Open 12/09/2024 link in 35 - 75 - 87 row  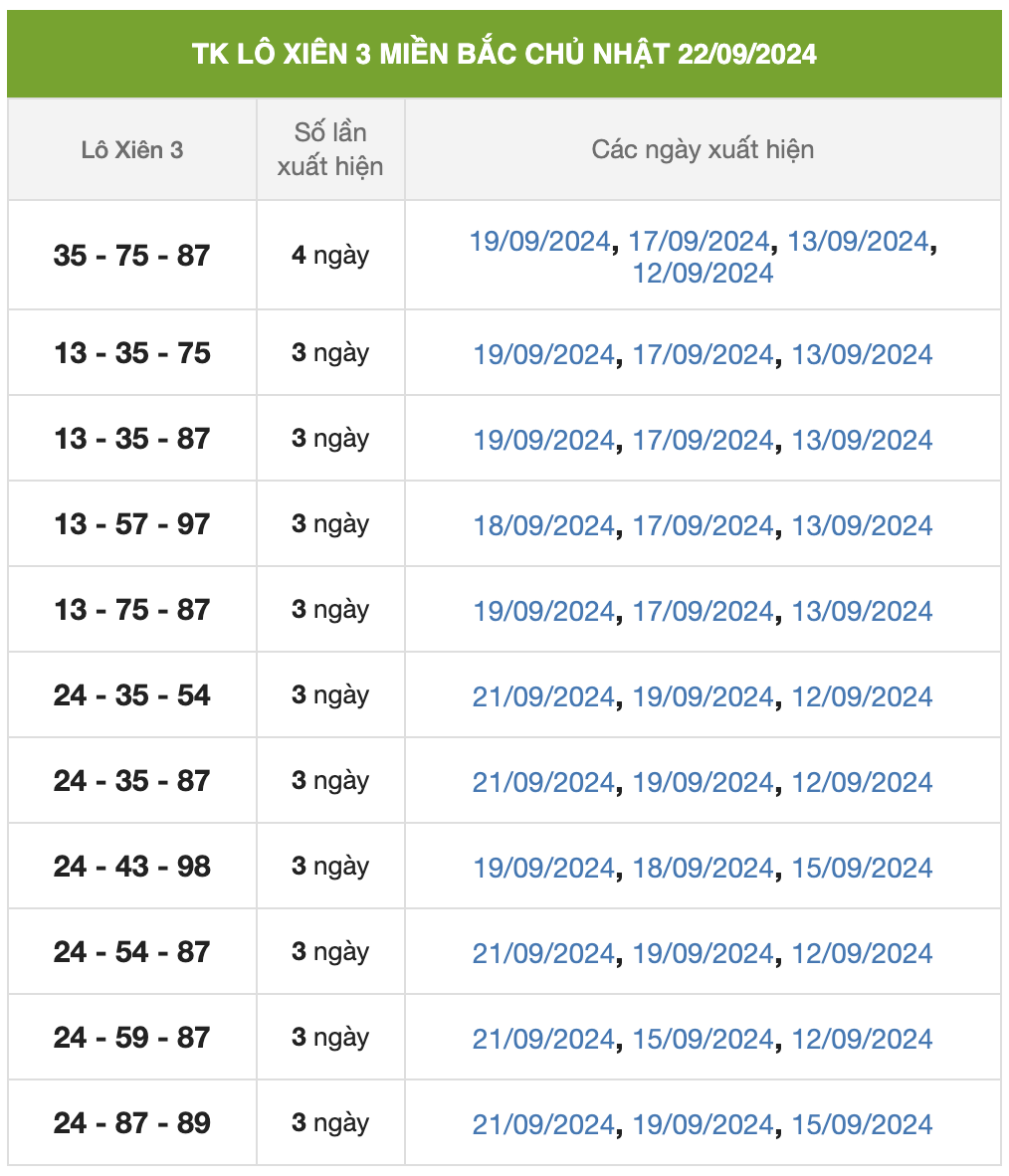coord(703,273)
